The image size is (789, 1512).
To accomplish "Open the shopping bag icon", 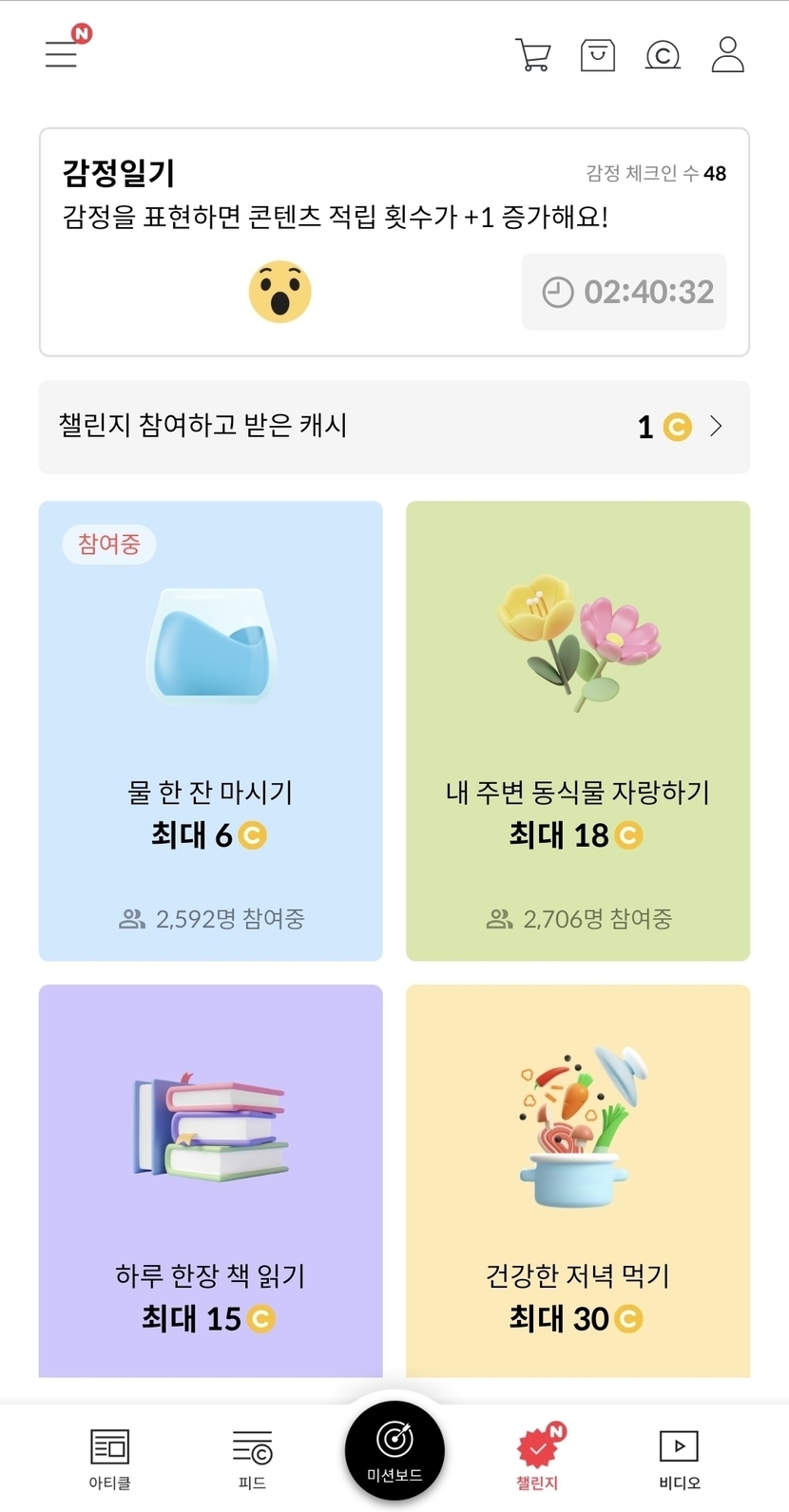I will point(598,55).
